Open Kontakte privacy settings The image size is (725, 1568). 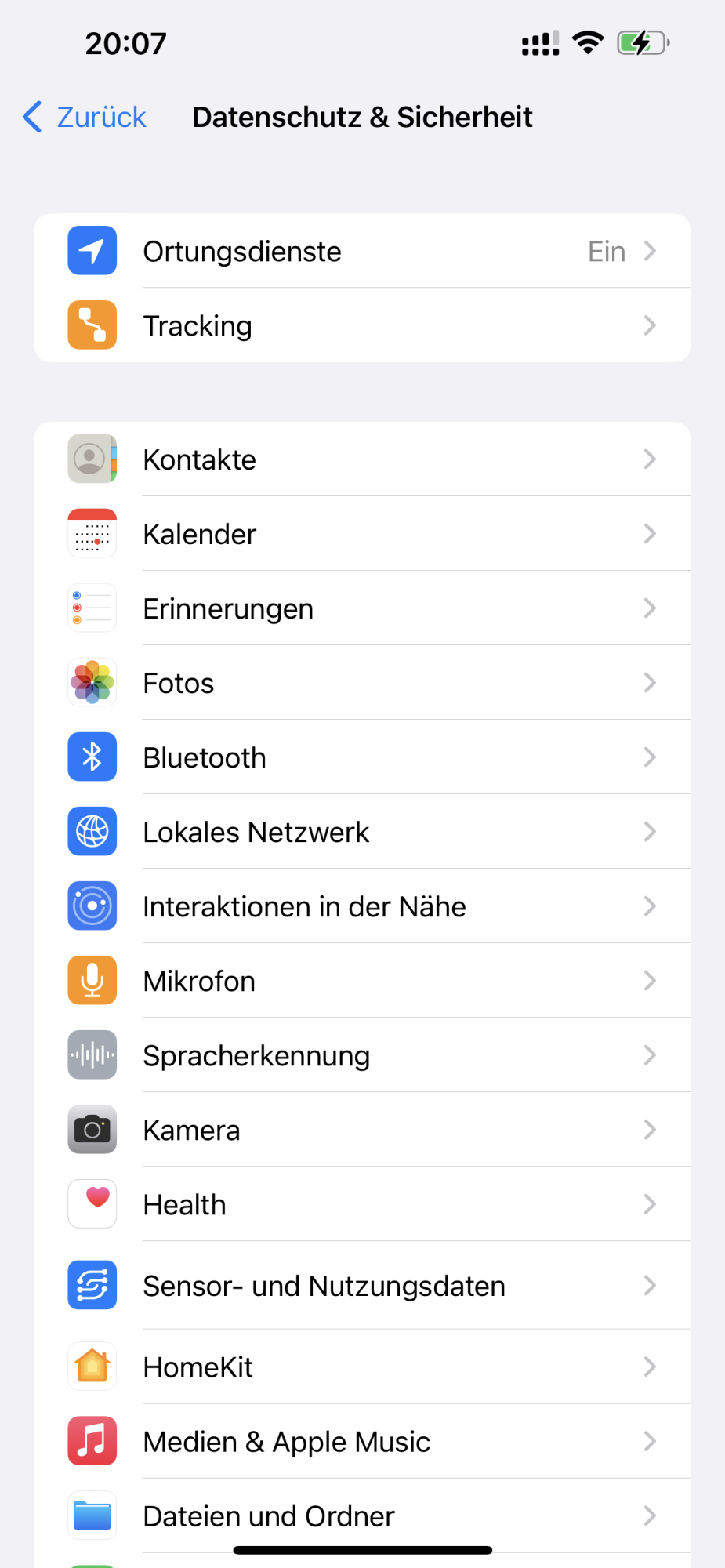pyautogui.click(x=362, y=459)
